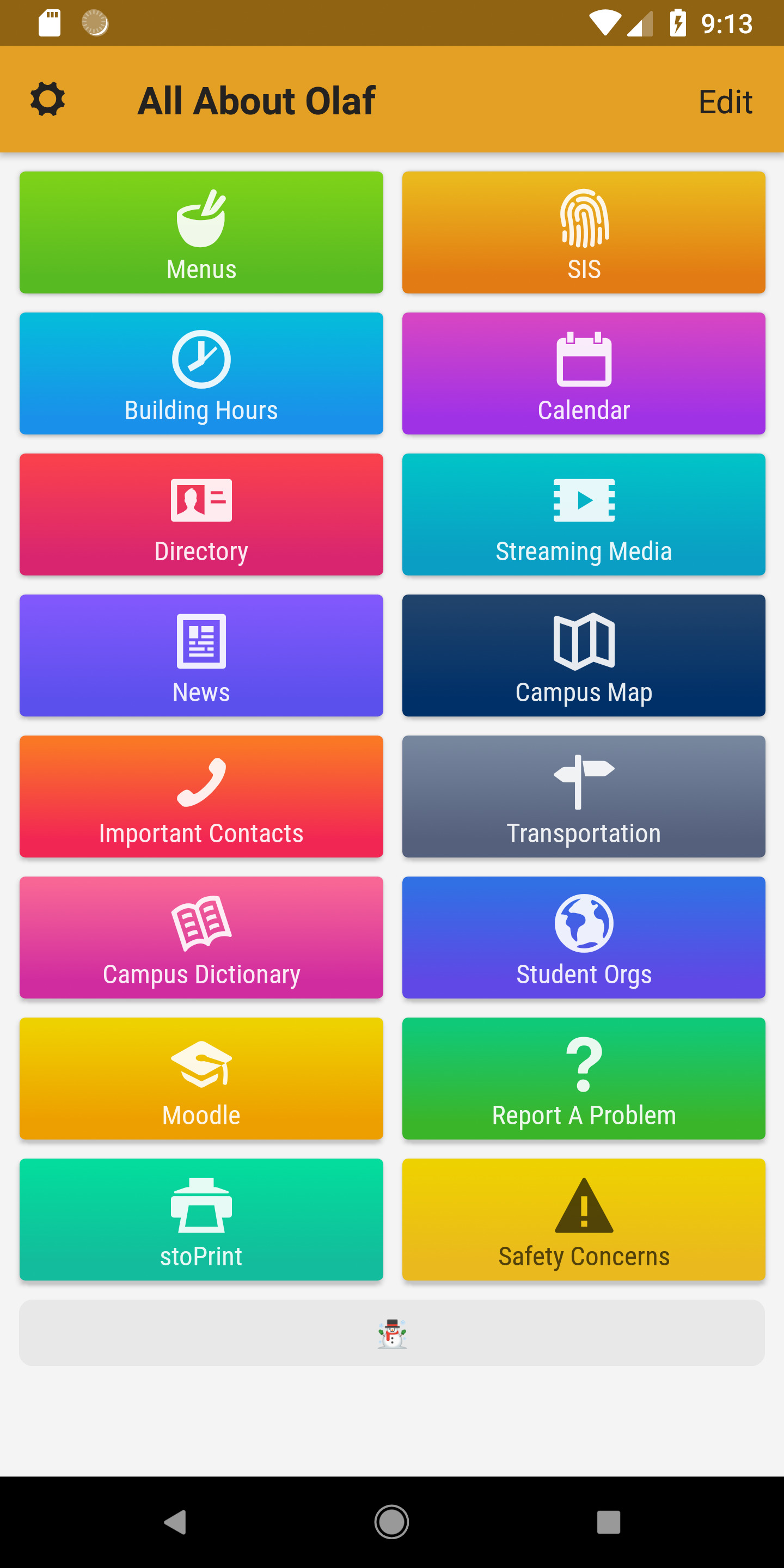The height and width of the screenshot is (1568, 784).
Task: View Important Contacts
Action: 201,797
